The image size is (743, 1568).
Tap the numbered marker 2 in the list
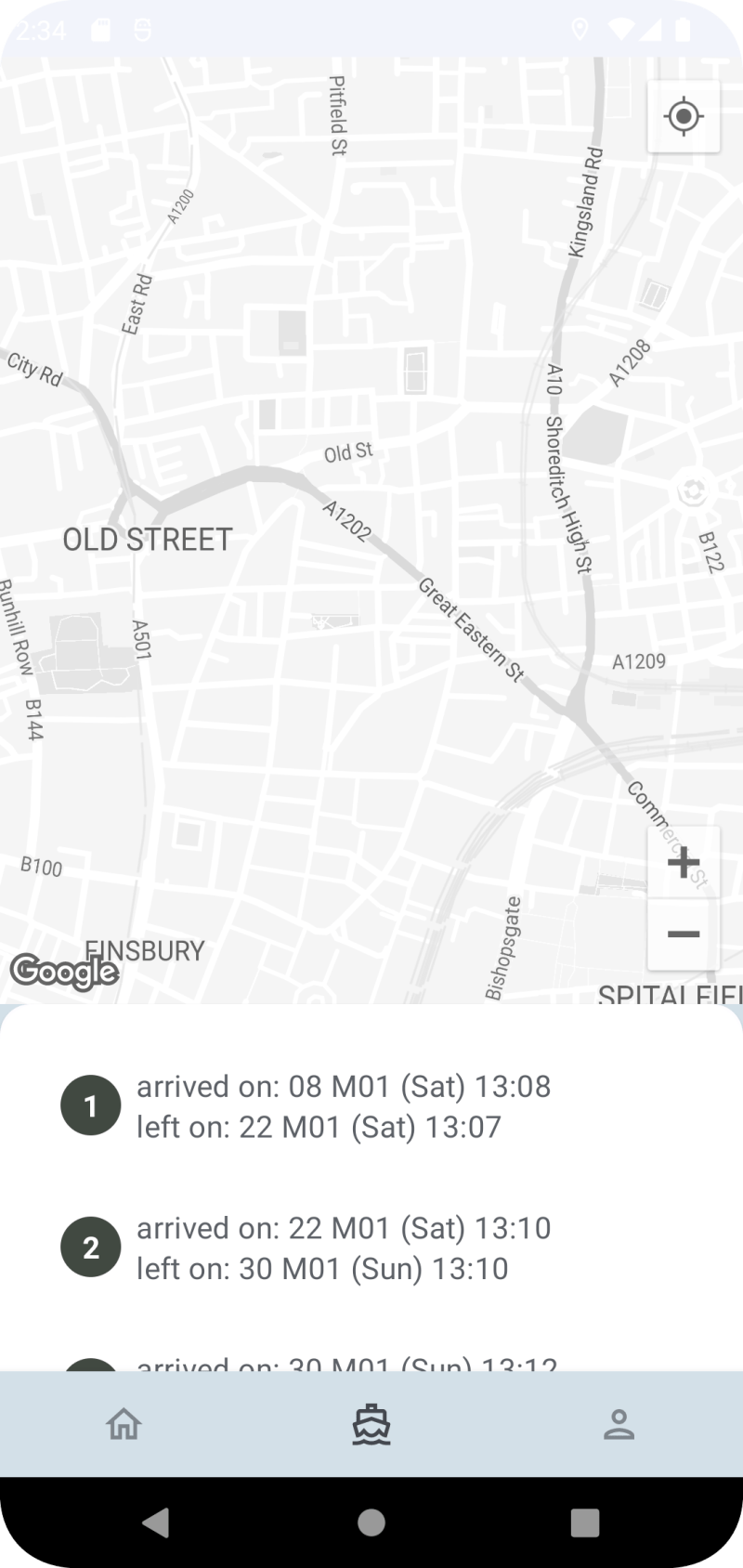90,1246
